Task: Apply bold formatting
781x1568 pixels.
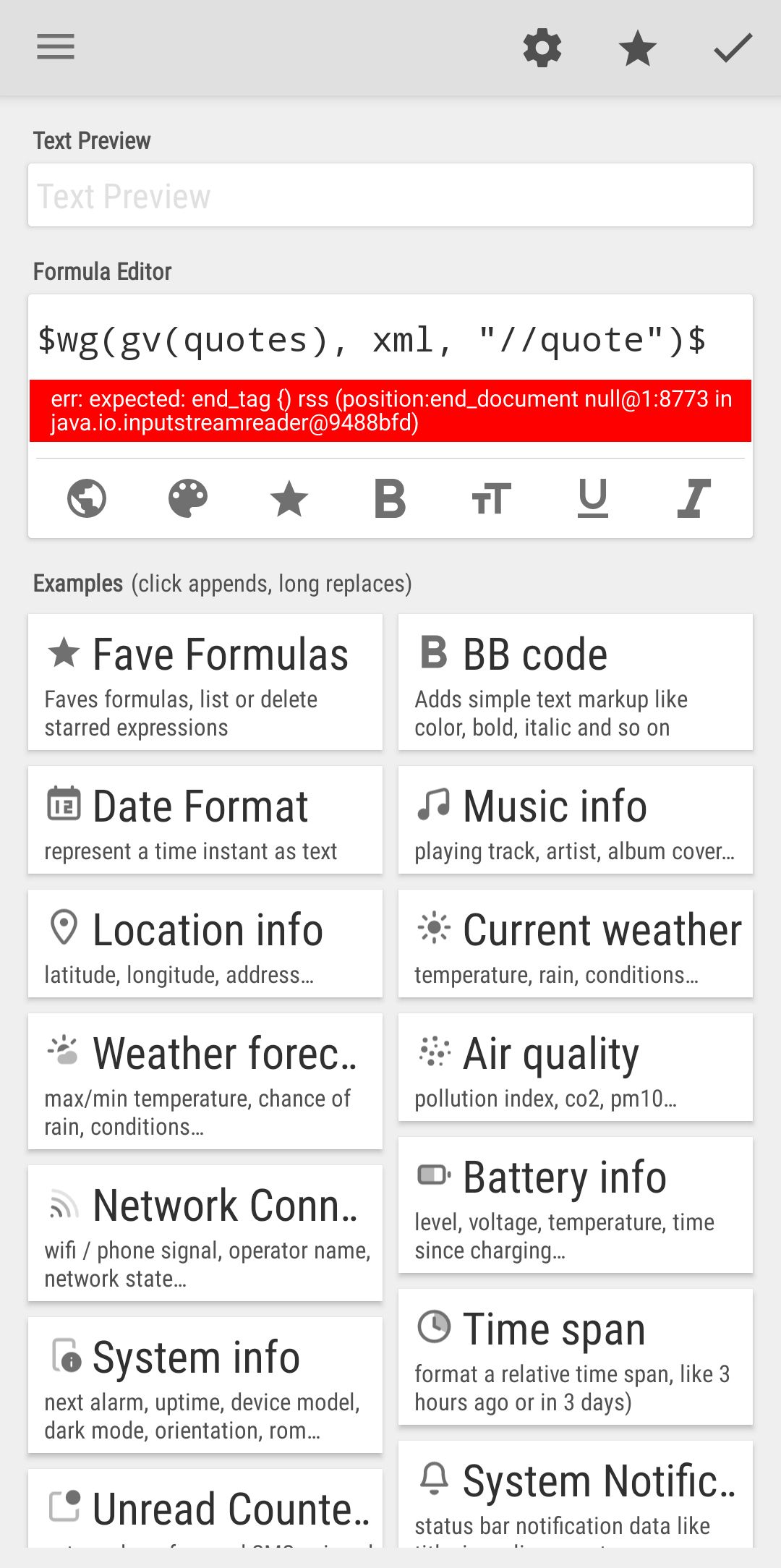Action: (x=390, y=498)
